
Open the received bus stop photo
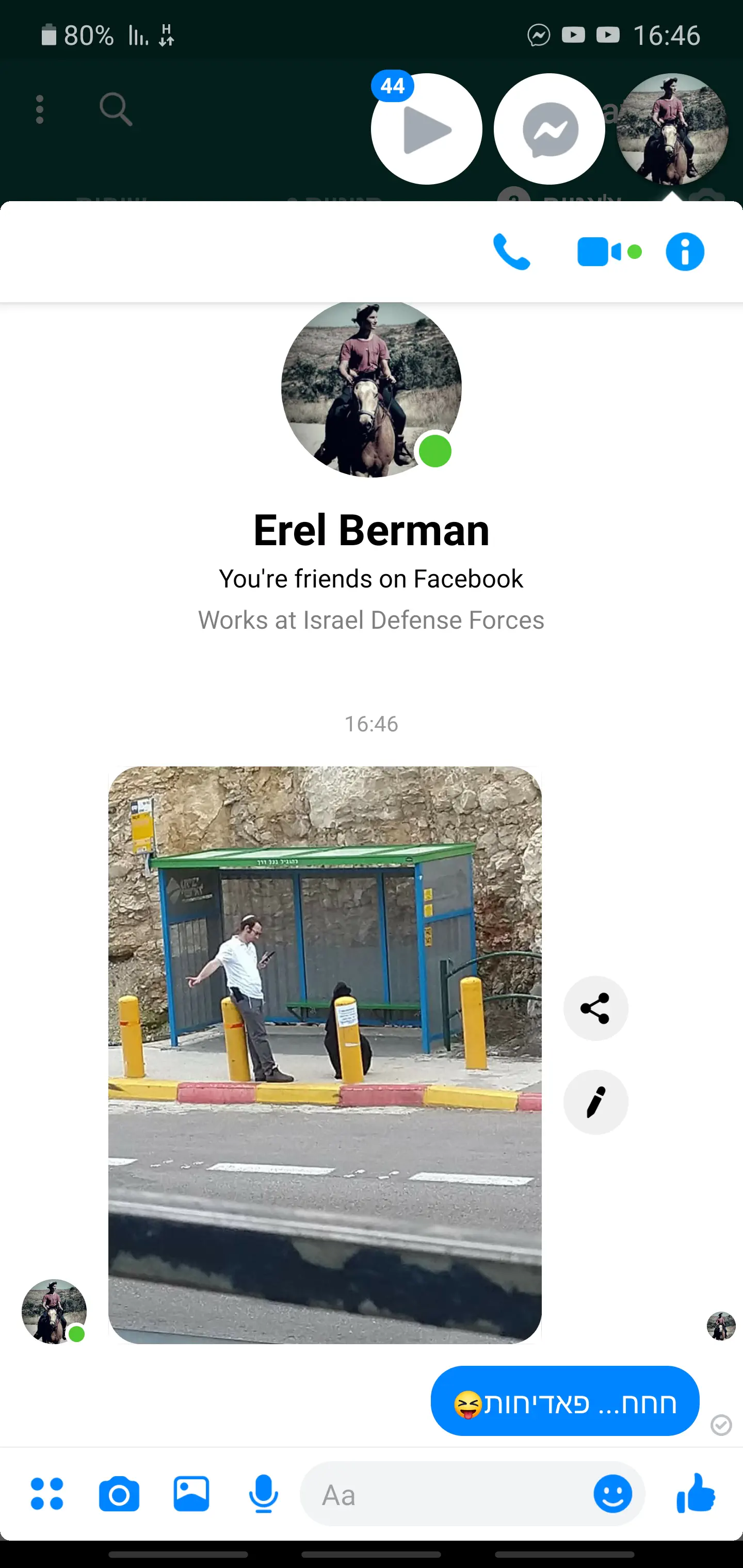(x=325, y=1054)
